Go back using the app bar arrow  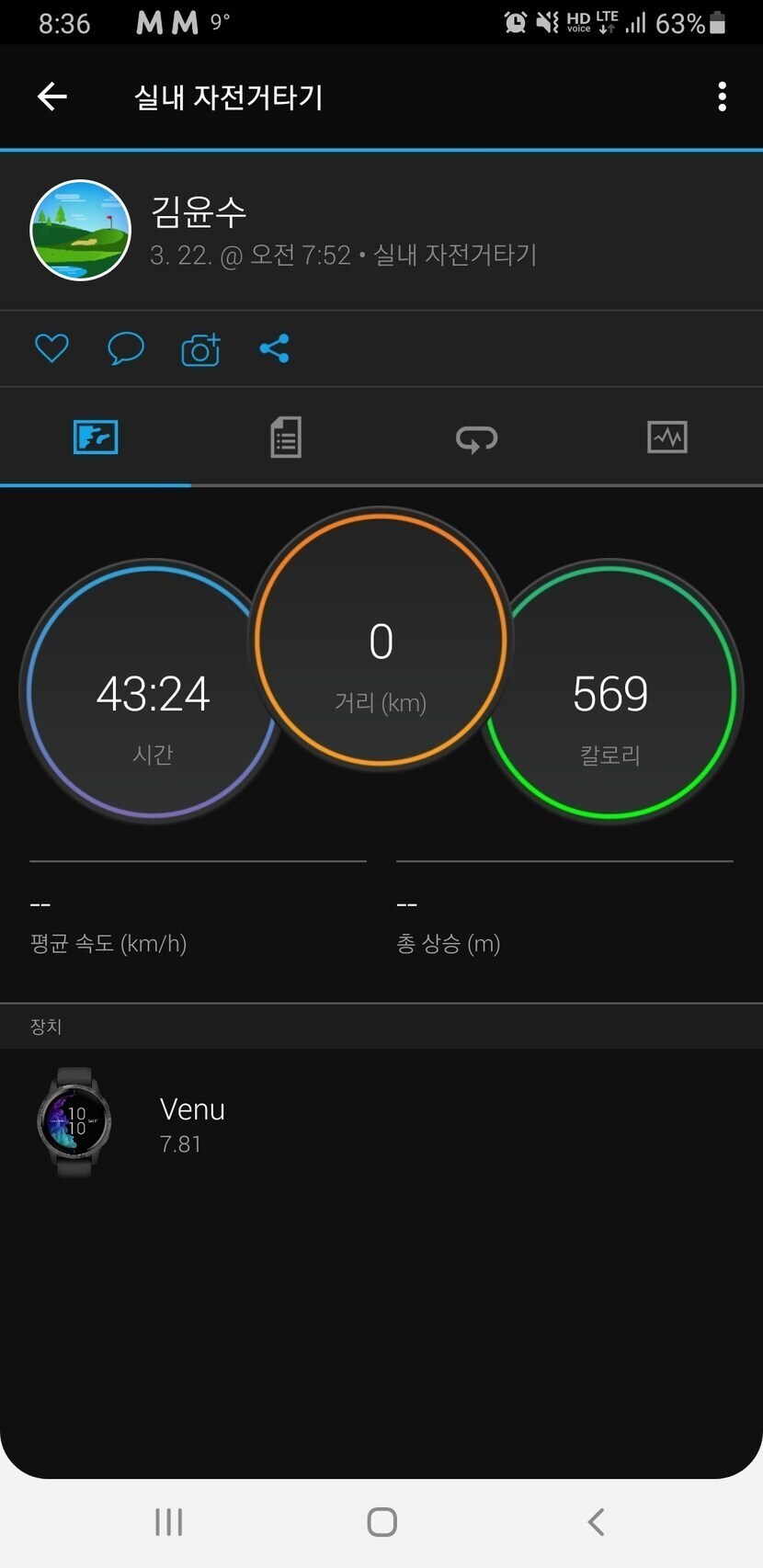(52, 97)
